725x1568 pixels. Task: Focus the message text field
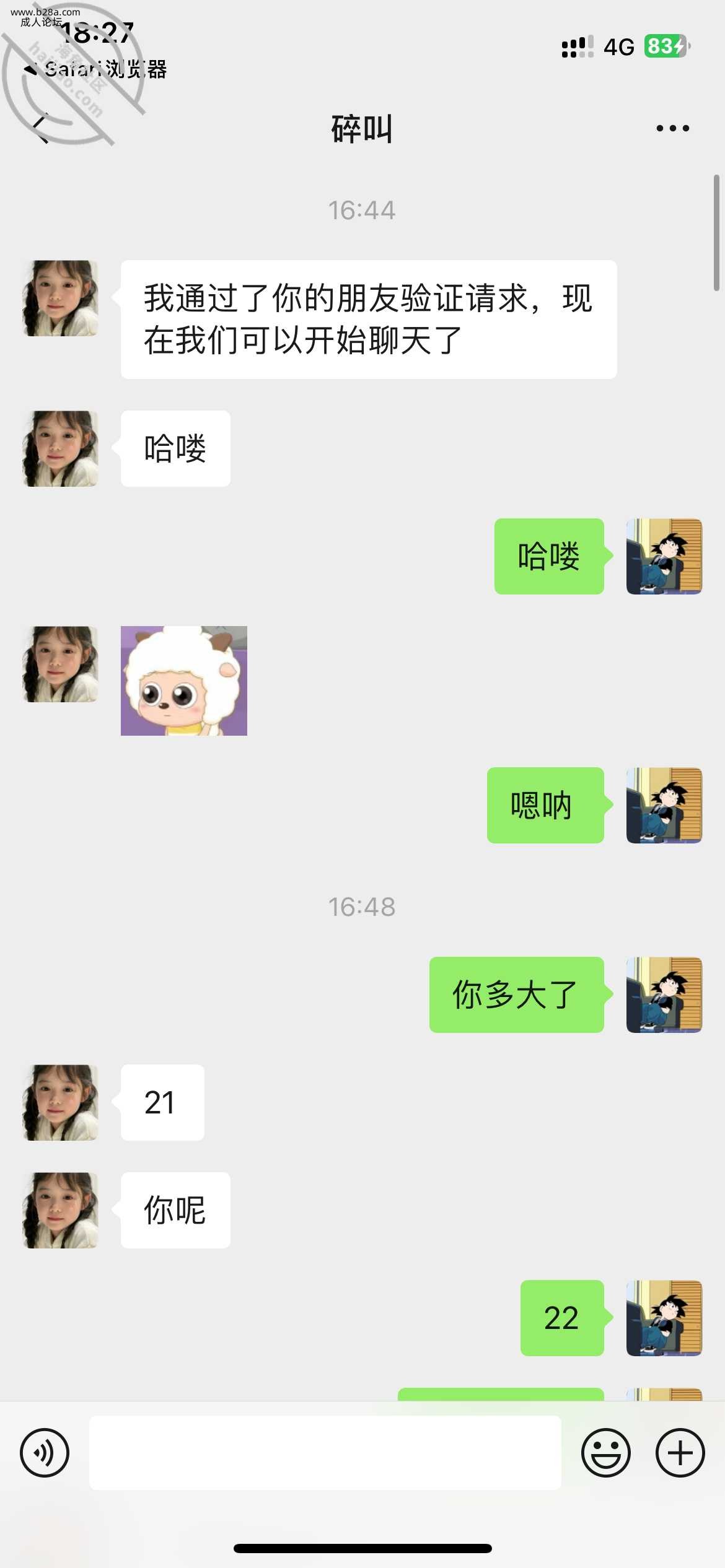(x=325, y=1452)
